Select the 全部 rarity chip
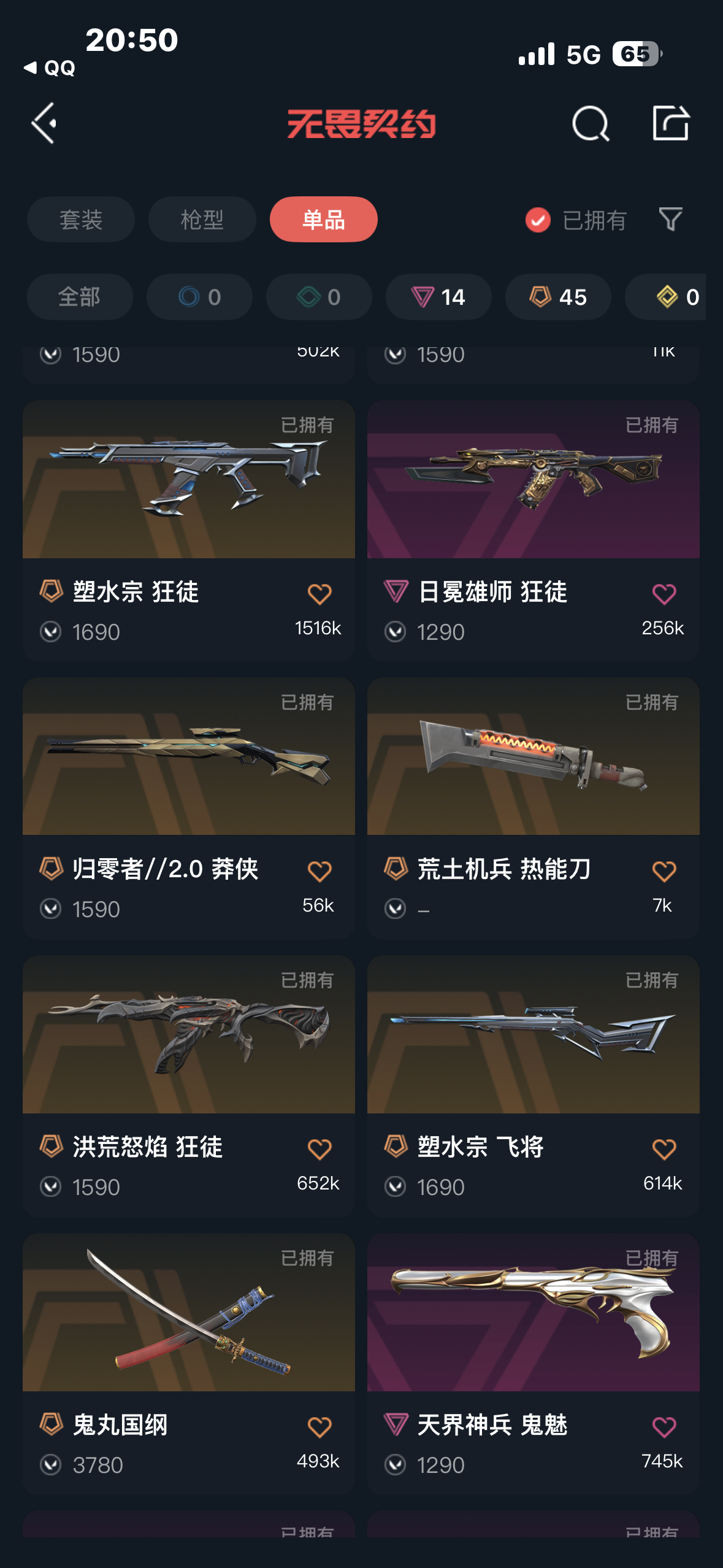The image size is (723, 1568). [80, 297]
